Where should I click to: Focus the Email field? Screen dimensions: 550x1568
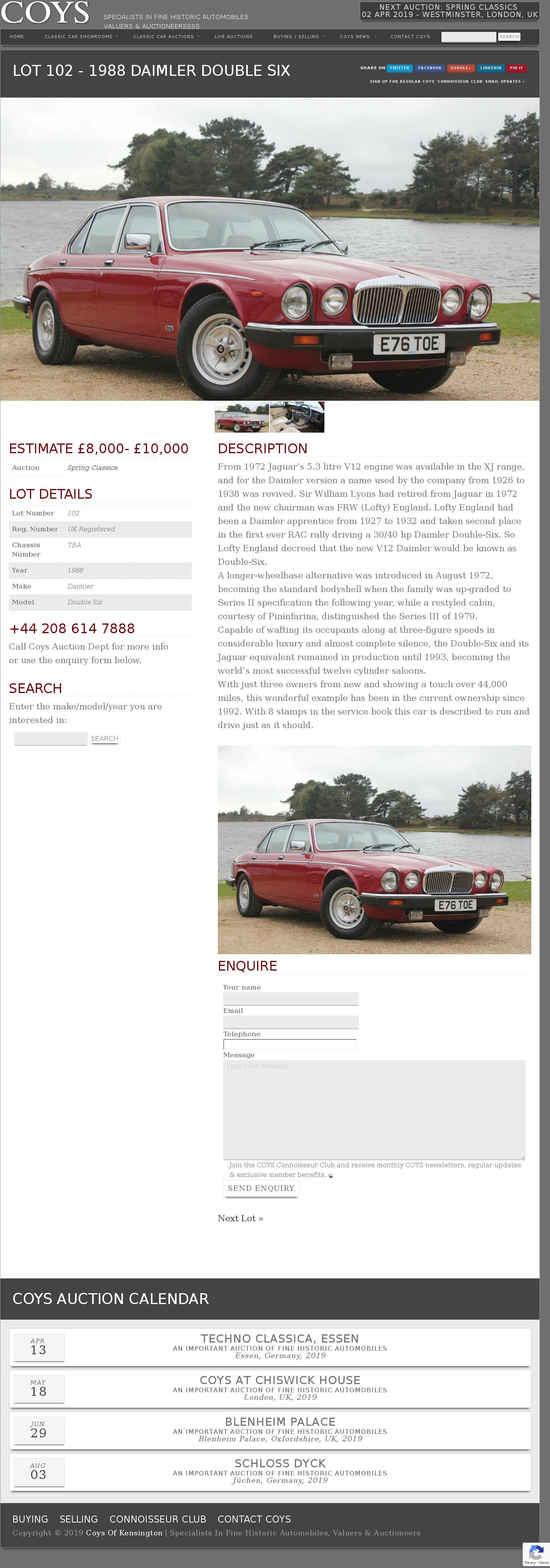tap(291, 1022)
